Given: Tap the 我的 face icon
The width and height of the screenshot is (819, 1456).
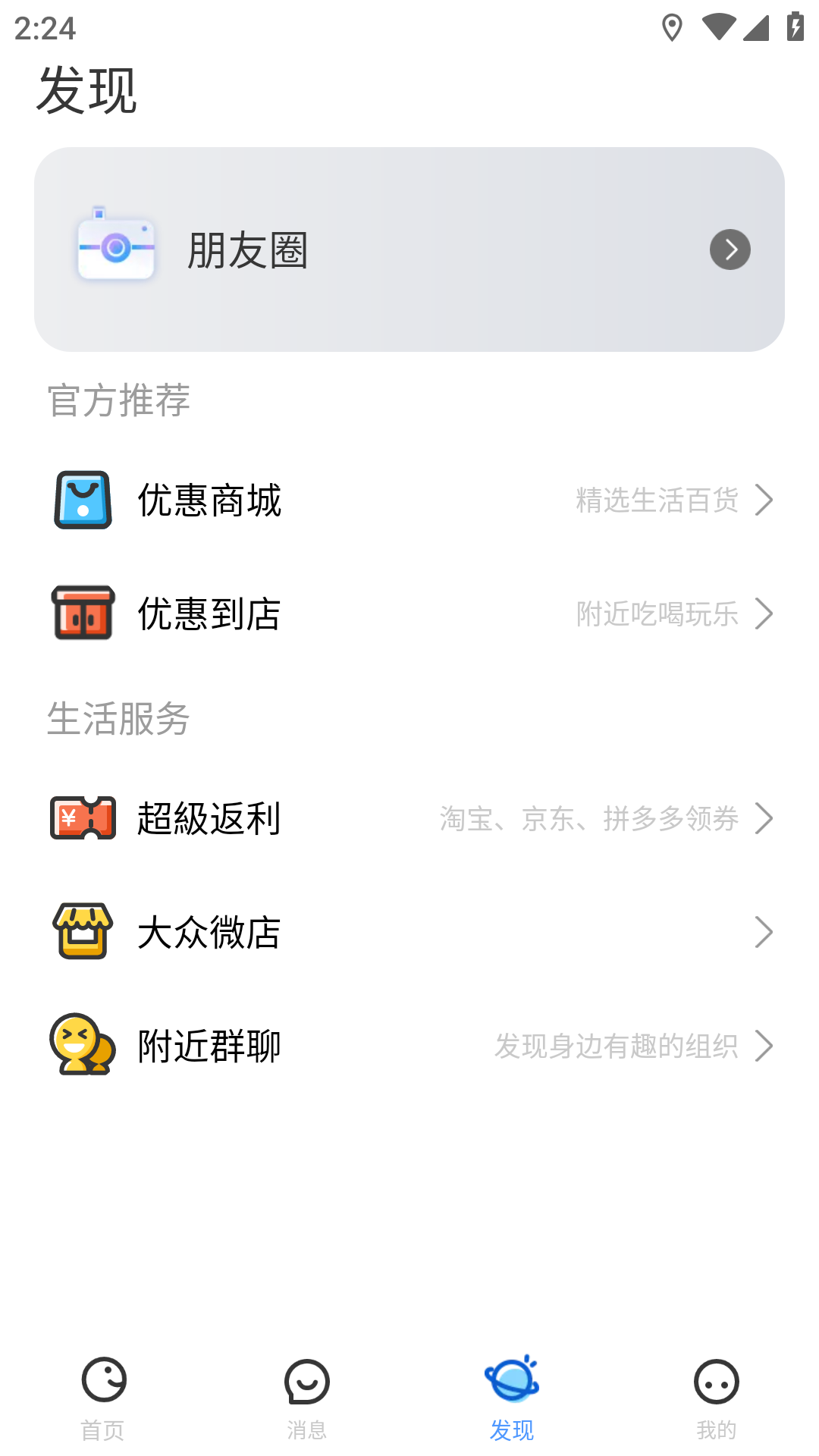Looking at the screenshot, I should tap(716, 1382).
